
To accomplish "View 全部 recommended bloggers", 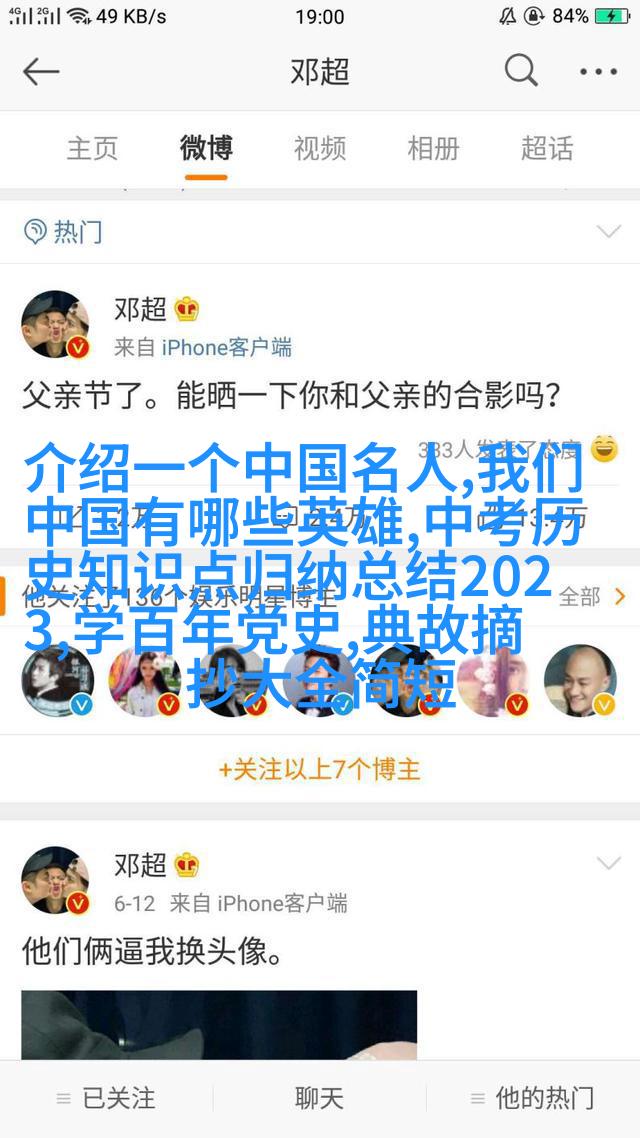I will tap(591, 597).
